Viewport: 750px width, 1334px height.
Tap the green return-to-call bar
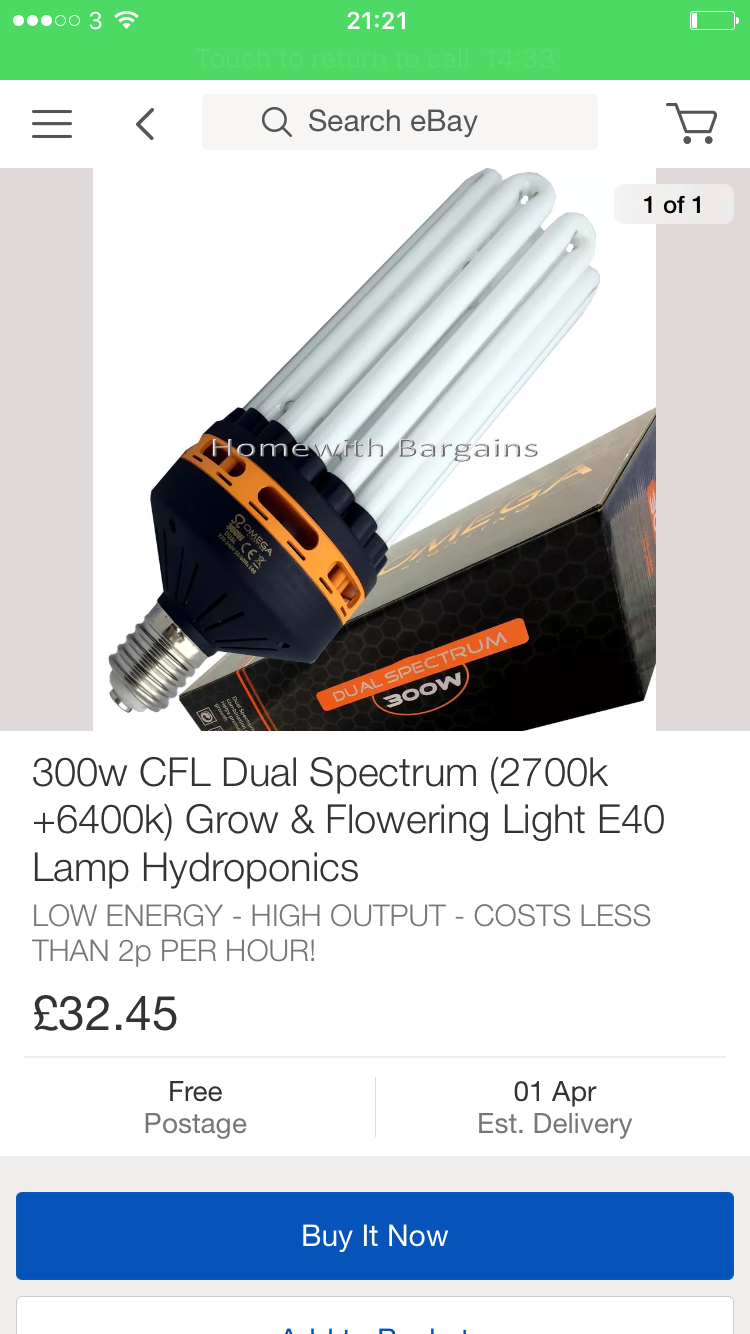tap(375, 59)
